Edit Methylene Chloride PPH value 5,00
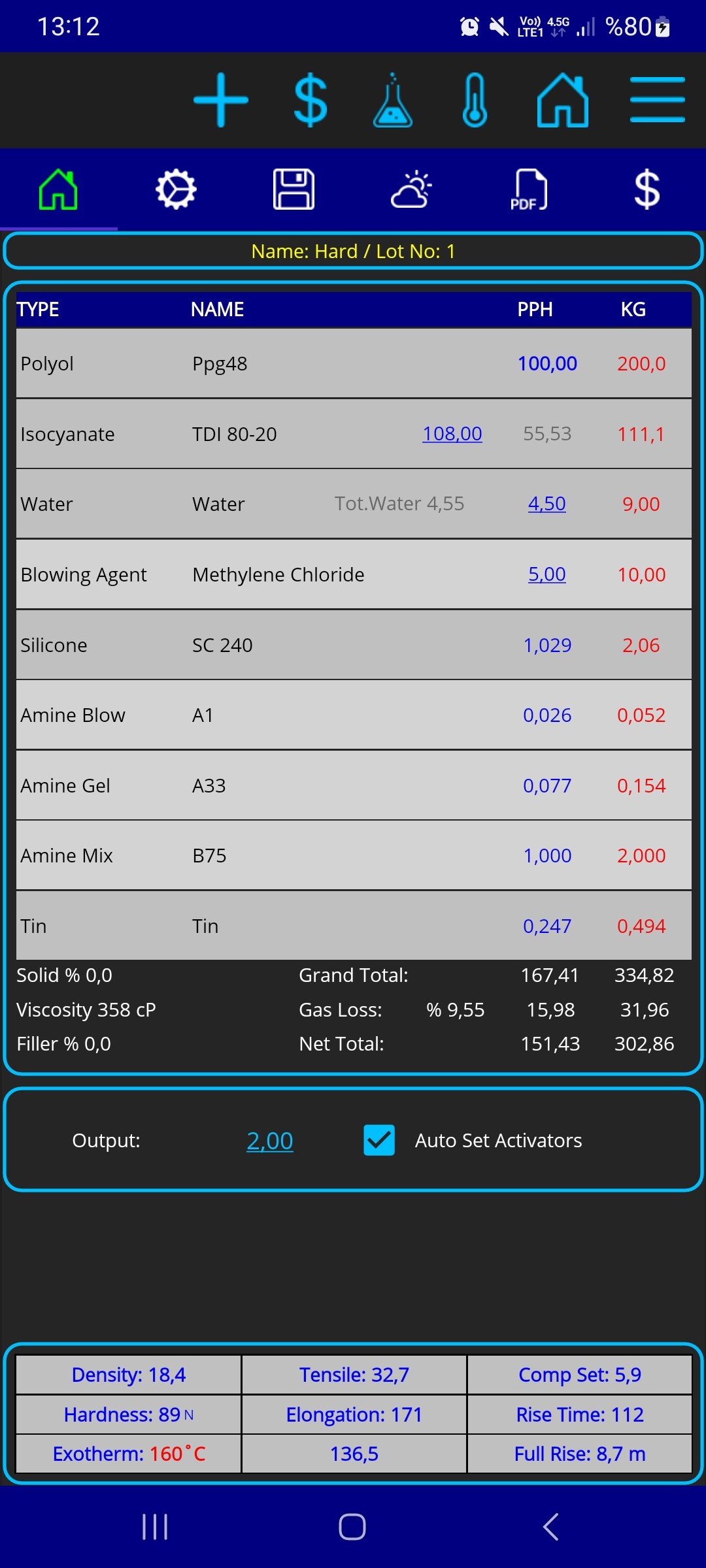This screenshot has width=706, height=1568. coord(546,574)
